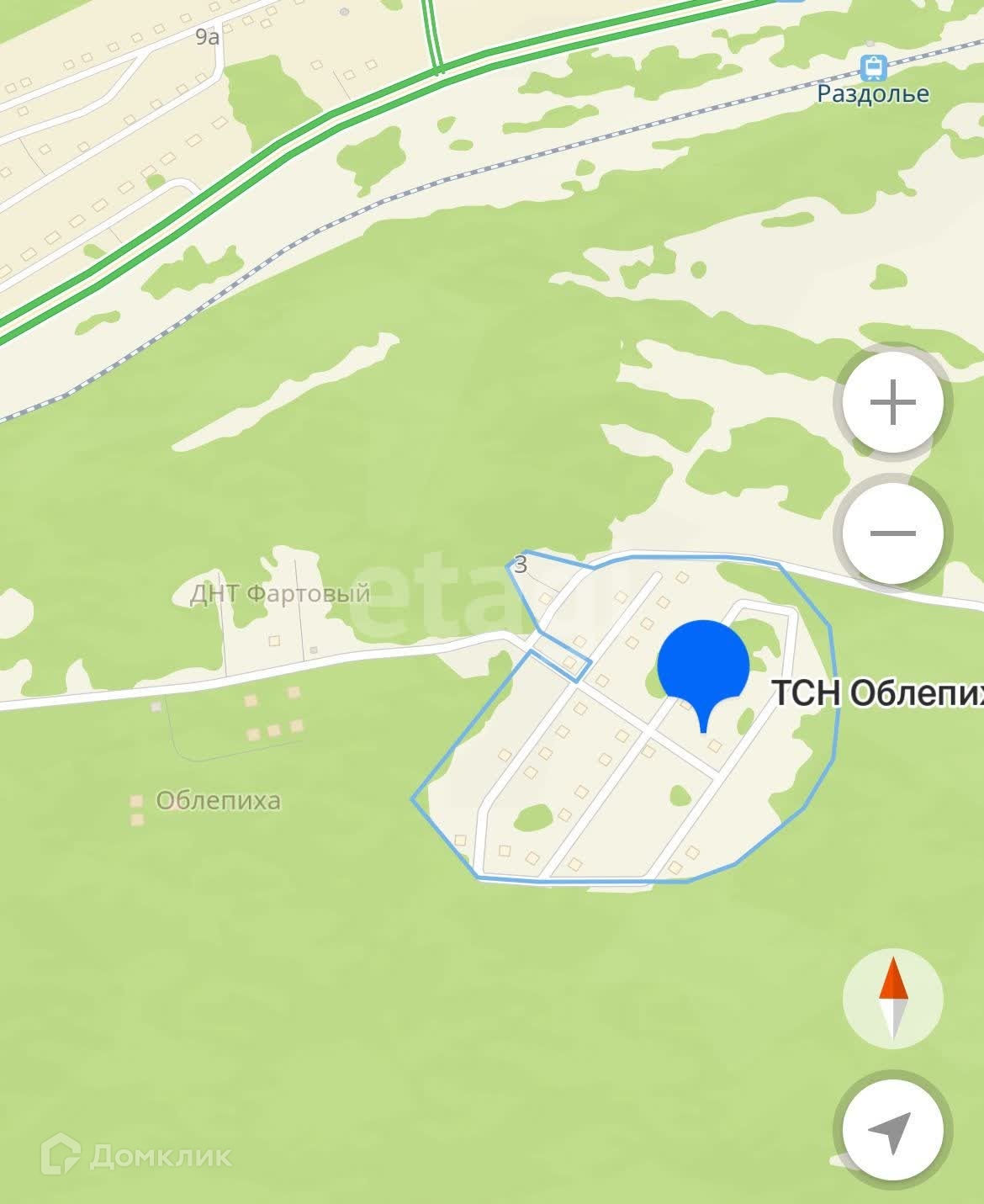Open the Раздолье train station marker
This screenshot has width=984, height=1204.
pyautogui.click(x=874, y=67)
